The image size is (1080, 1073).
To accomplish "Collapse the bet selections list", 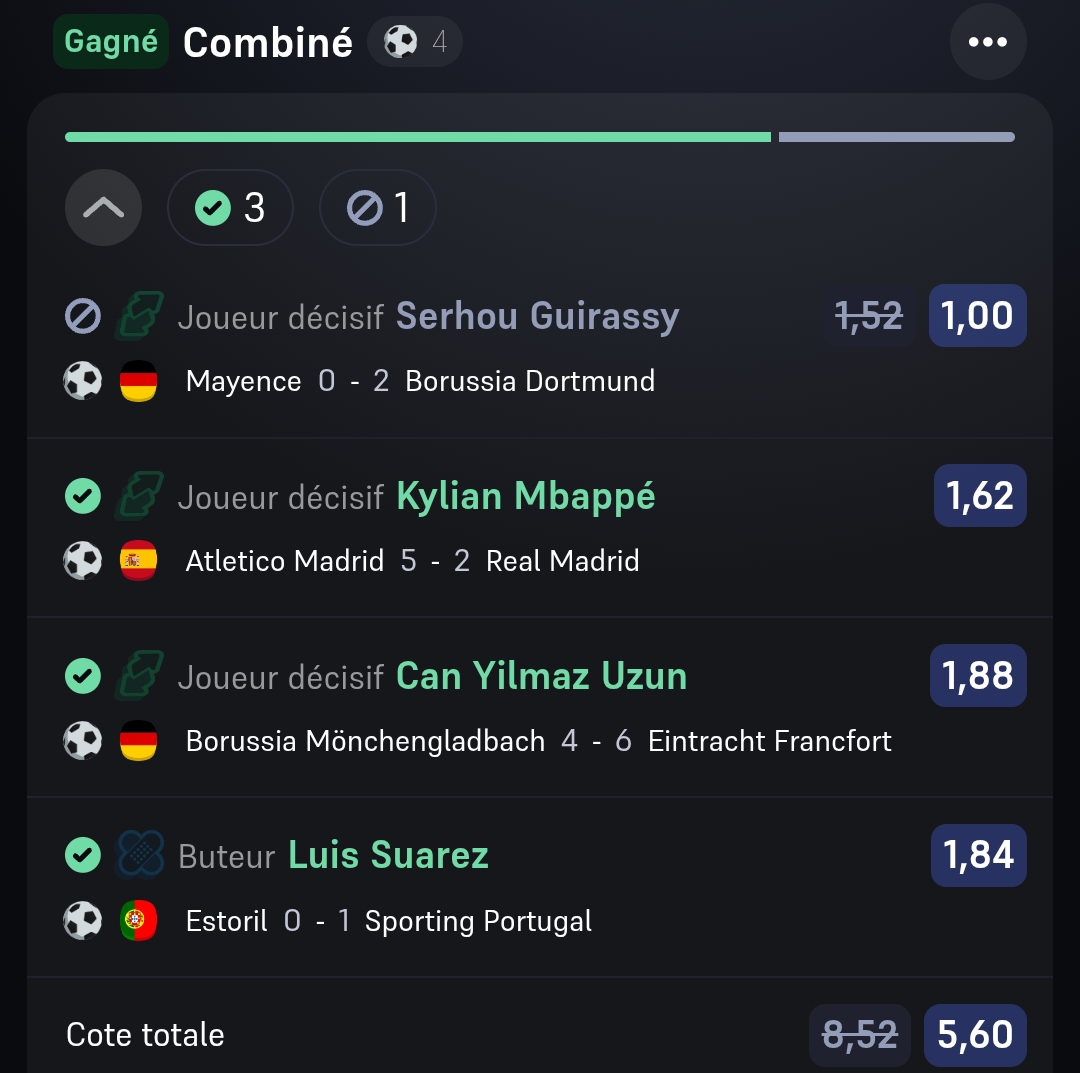I will pos(103,208).
